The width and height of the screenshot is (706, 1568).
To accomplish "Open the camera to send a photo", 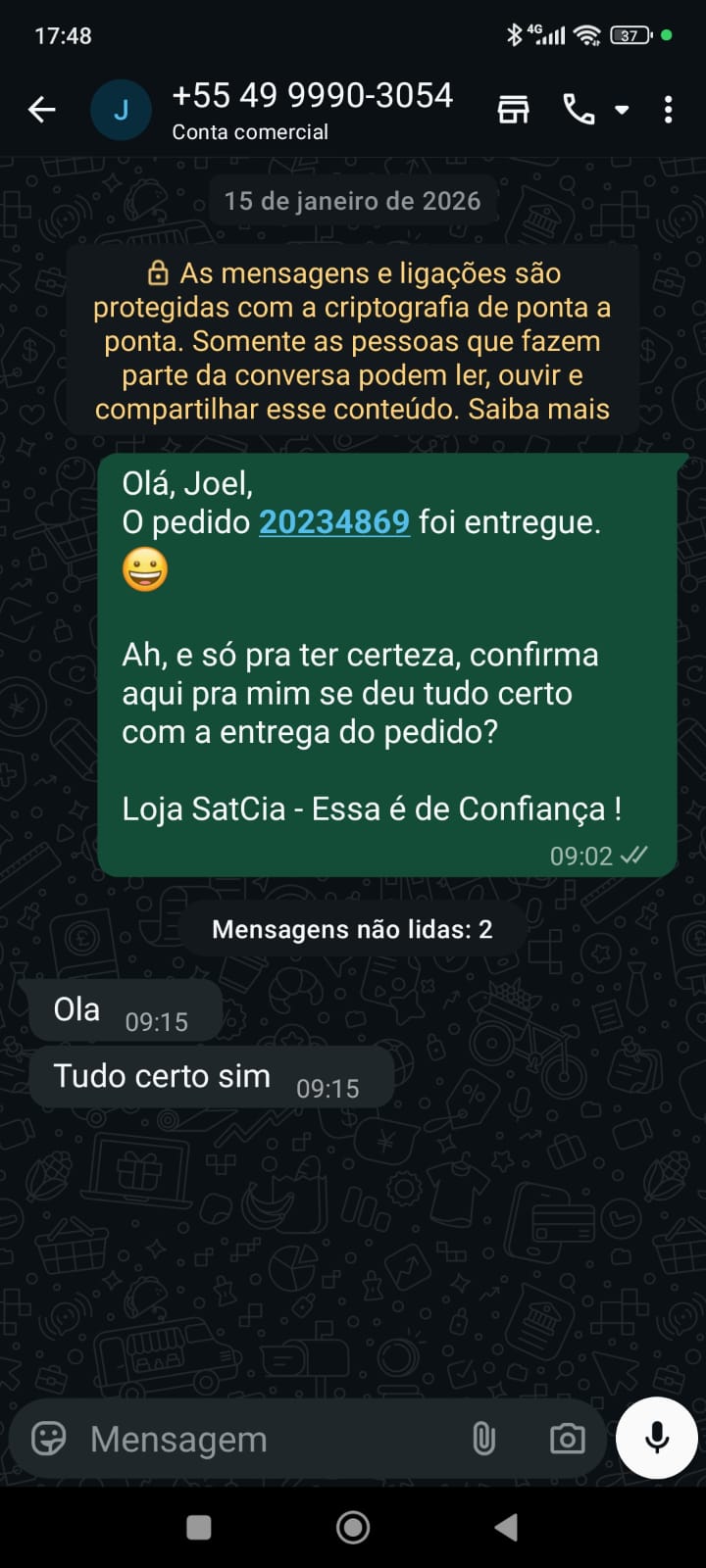I will (567, 1439).
